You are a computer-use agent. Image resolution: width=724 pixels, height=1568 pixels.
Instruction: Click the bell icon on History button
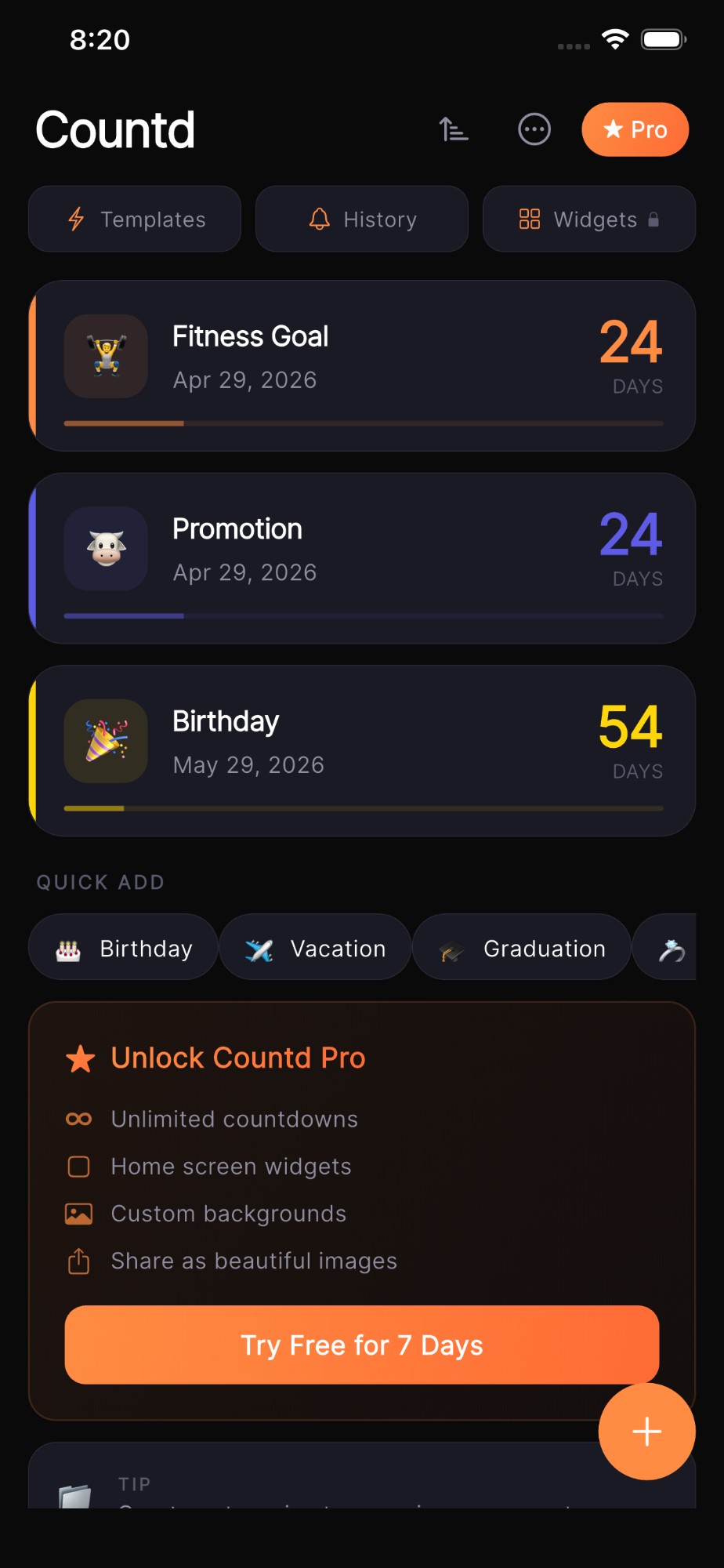320,220
